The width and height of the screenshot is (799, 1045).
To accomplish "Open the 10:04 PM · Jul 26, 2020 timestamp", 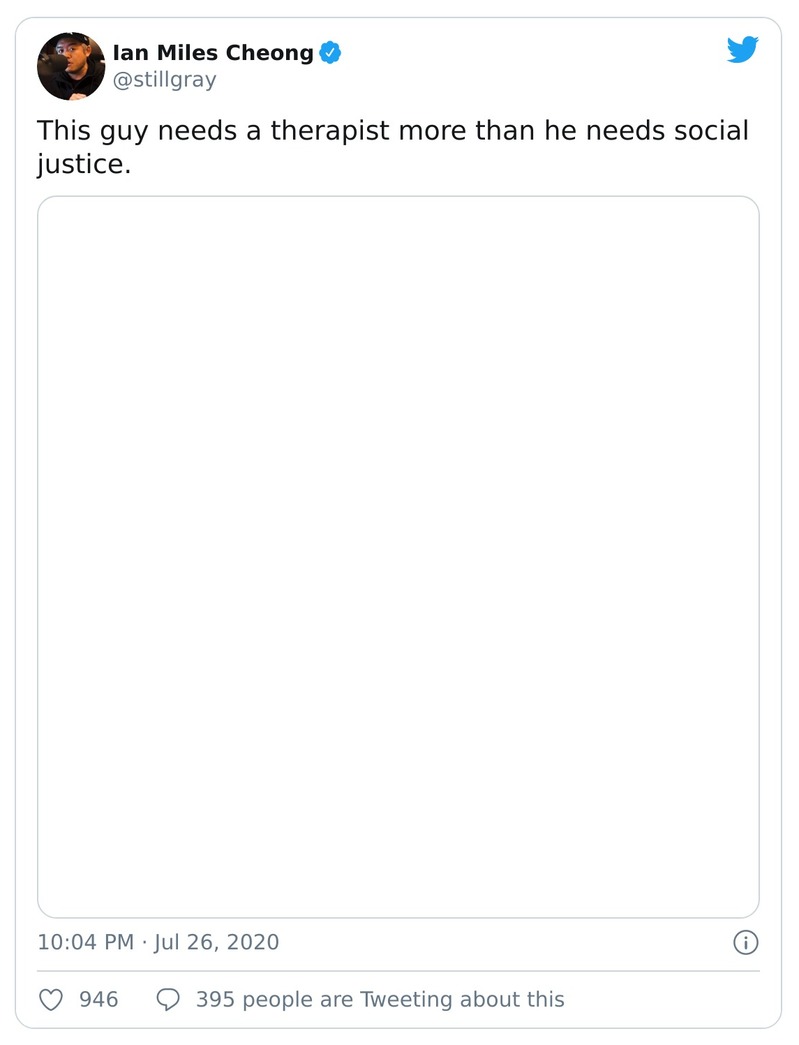I will click(158, 942).
